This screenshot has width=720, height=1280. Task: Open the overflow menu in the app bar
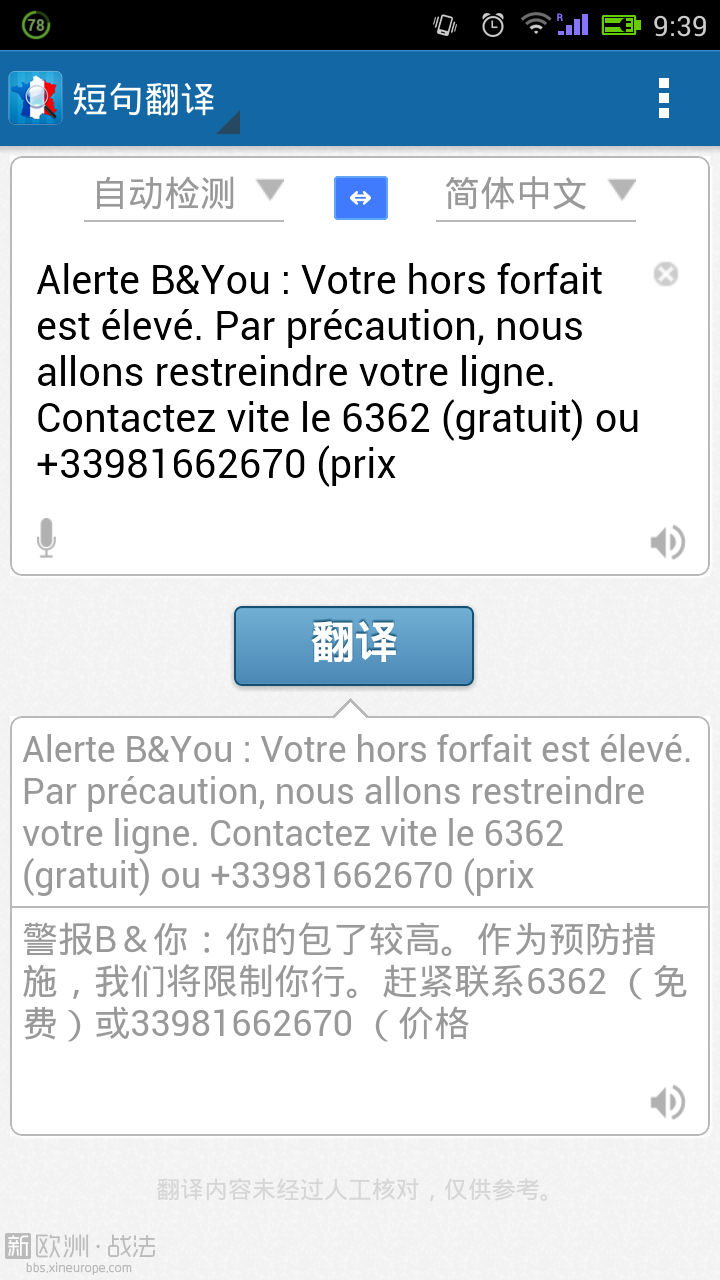click(x=664, y=98)
